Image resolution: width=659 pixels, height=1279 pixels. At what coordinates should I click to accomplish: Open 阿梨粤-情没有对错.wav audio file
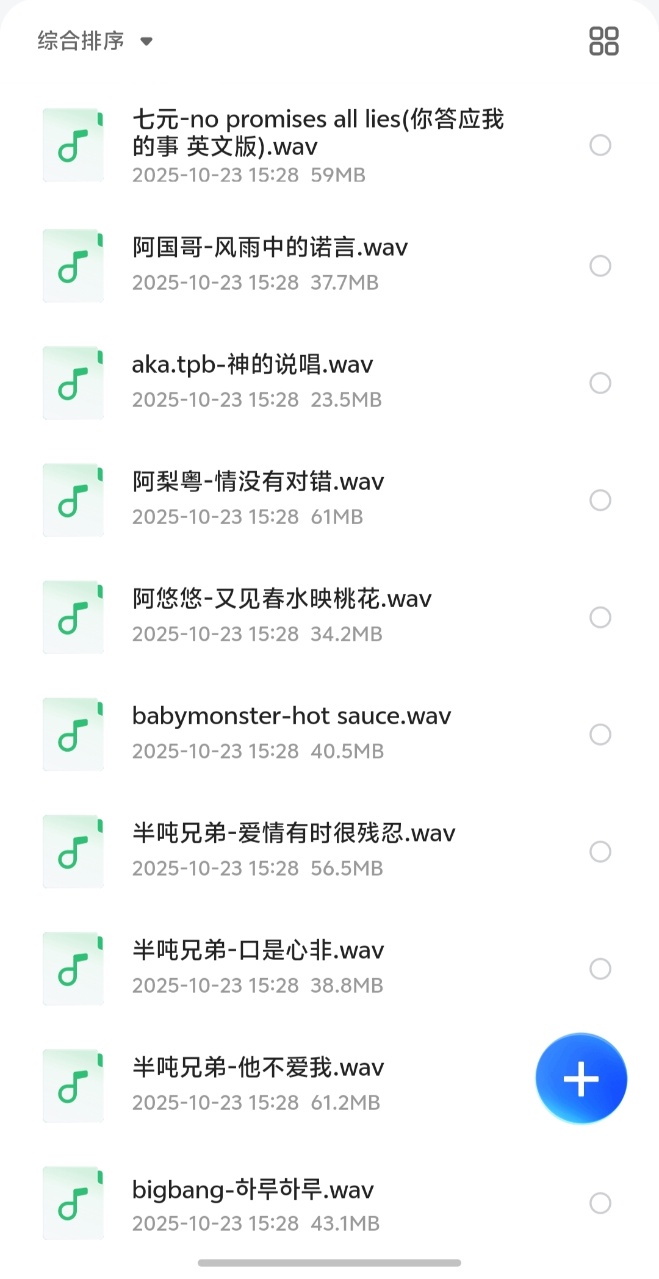pyautogui.click(x=257, y=482)
